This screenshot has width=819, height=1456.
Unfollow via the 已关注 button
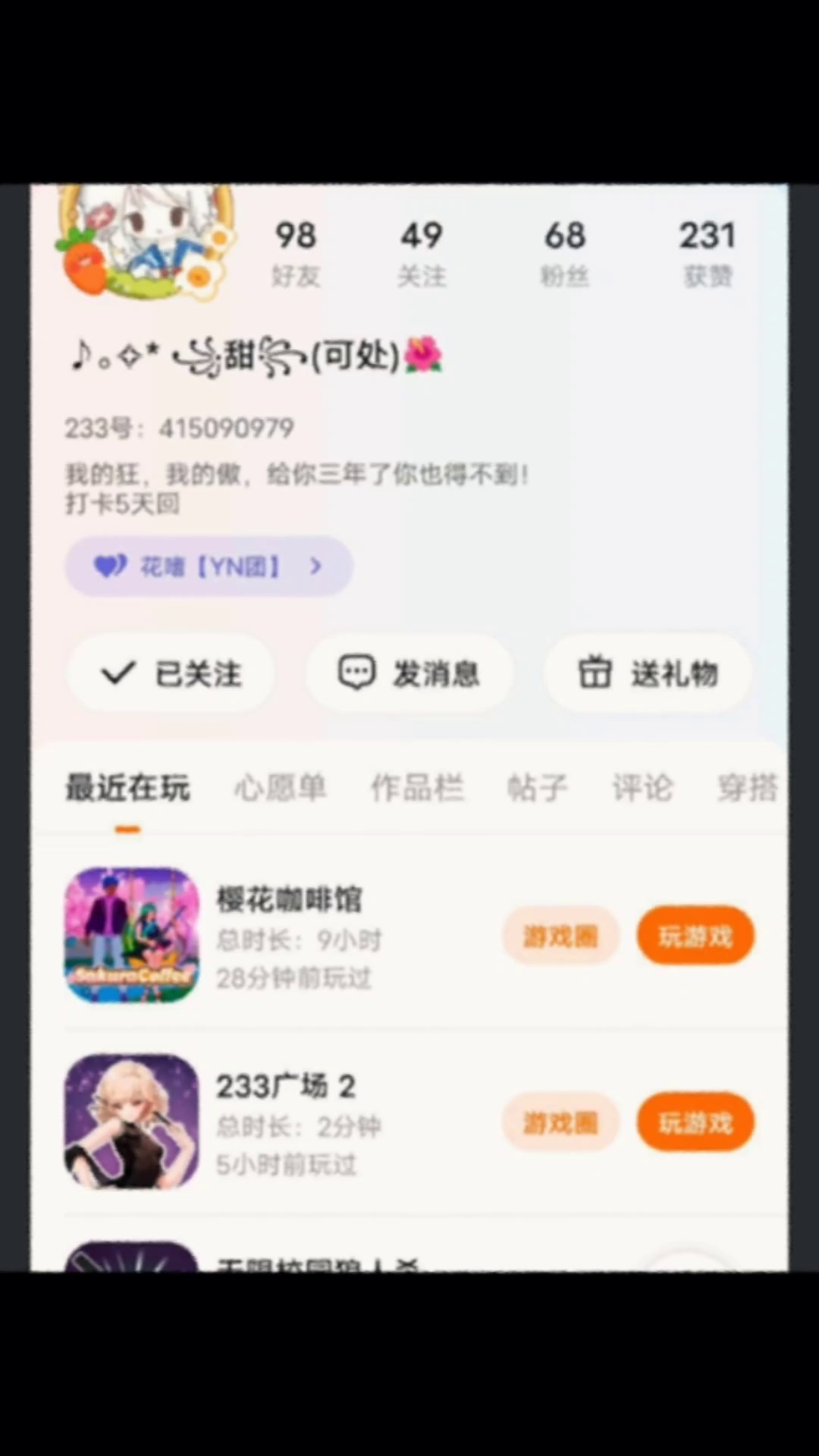tap(171, 673)
